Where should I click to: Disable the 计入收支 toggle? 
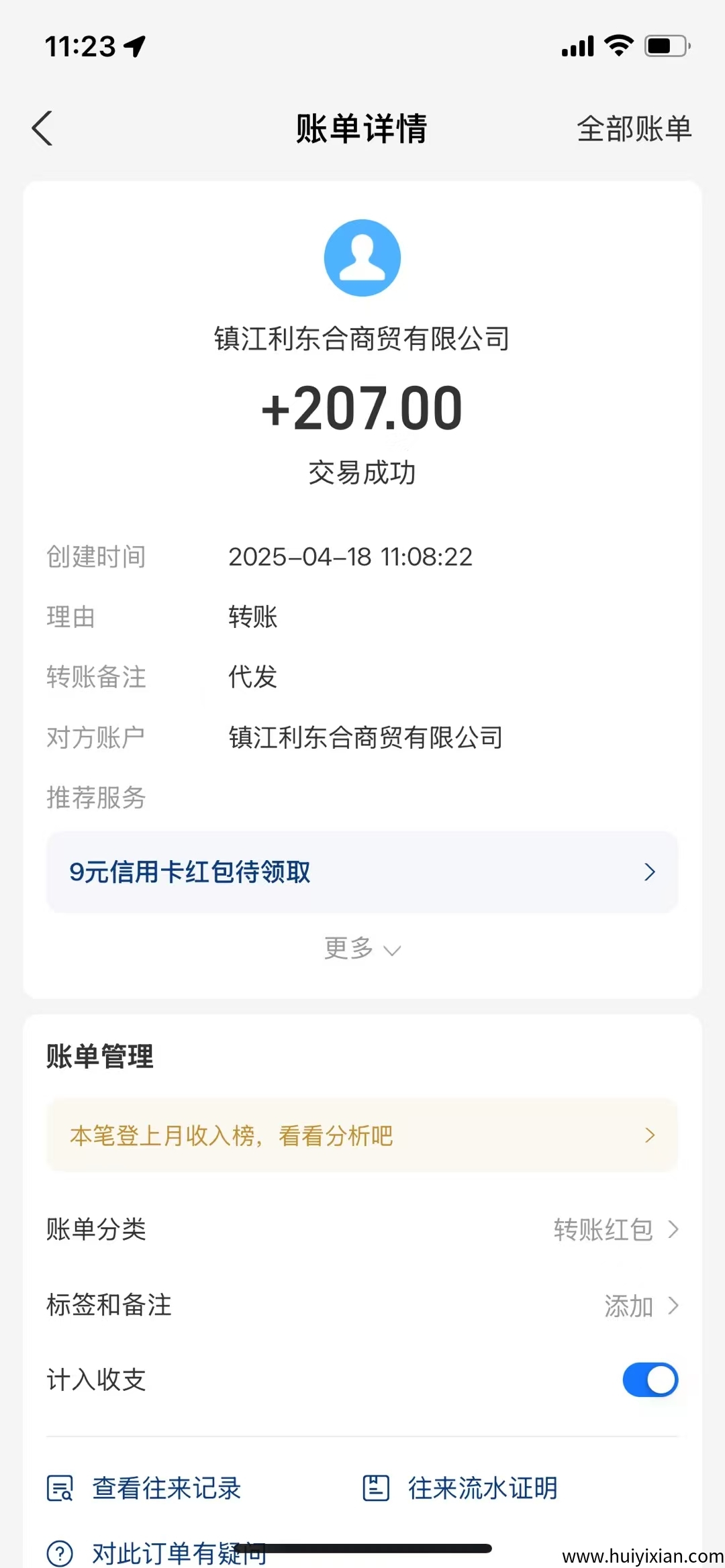pos(650,1379)
